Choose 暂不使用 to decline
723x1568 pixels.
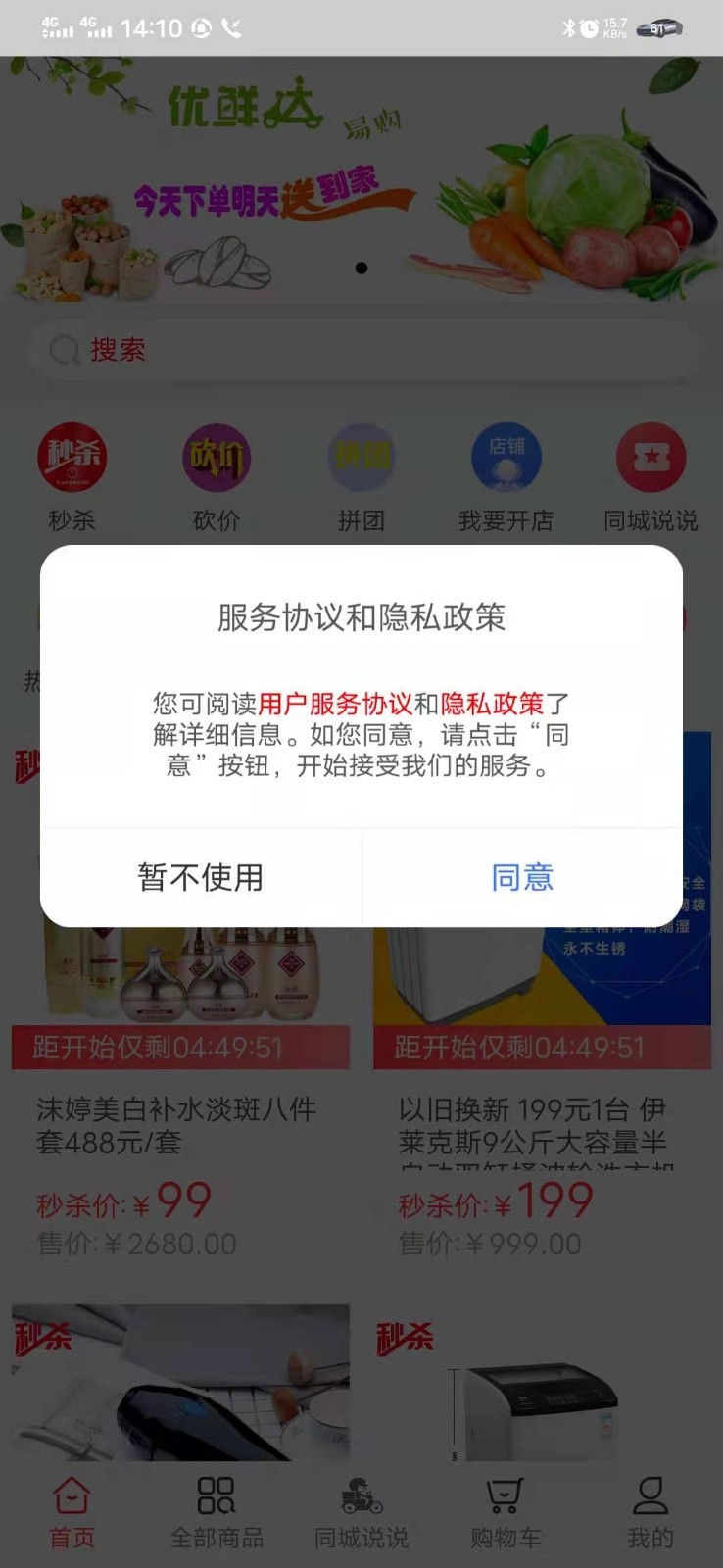pos(201,877)
